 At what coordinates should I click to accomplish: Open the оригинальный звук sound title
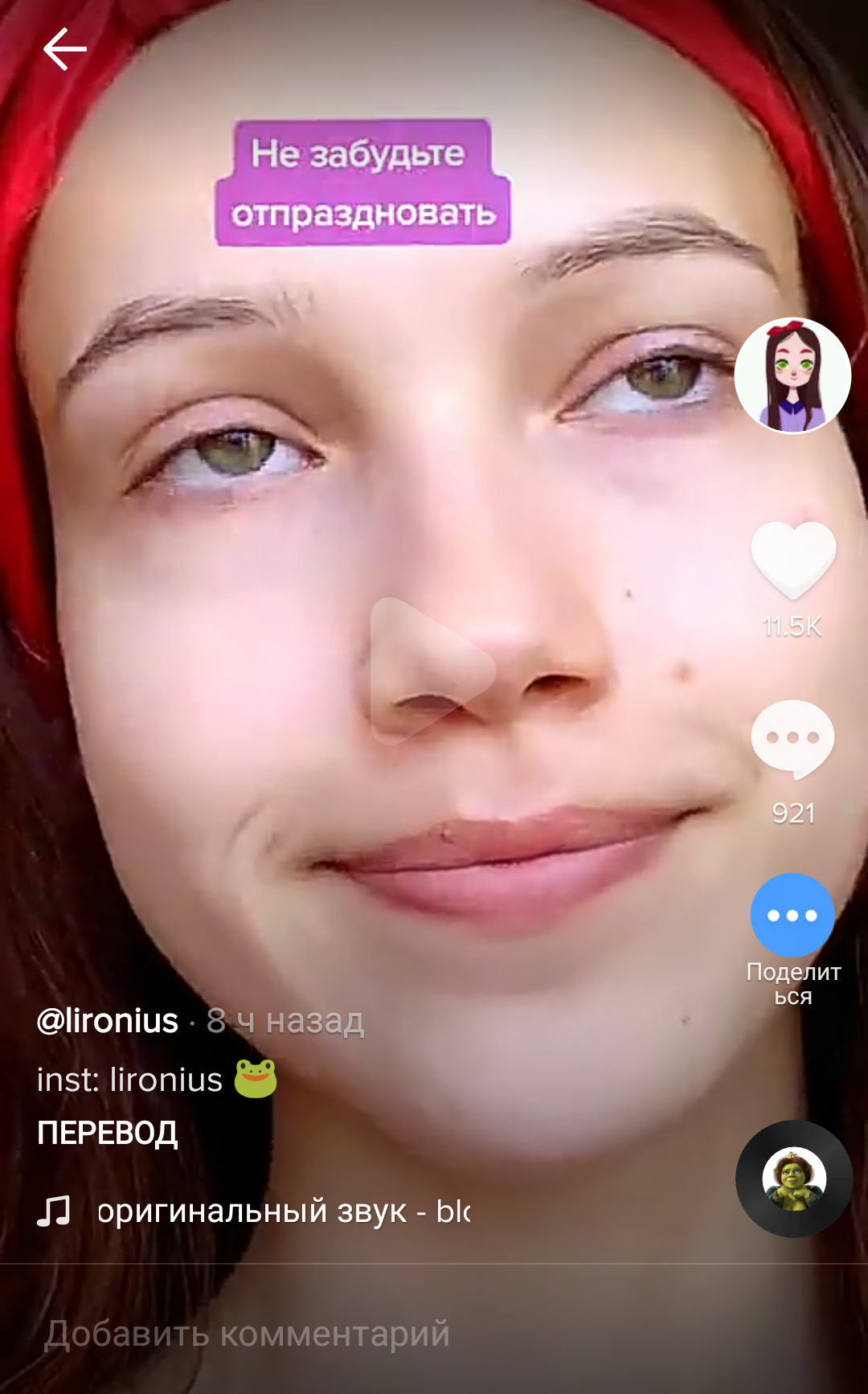(x=281, y=1211)
